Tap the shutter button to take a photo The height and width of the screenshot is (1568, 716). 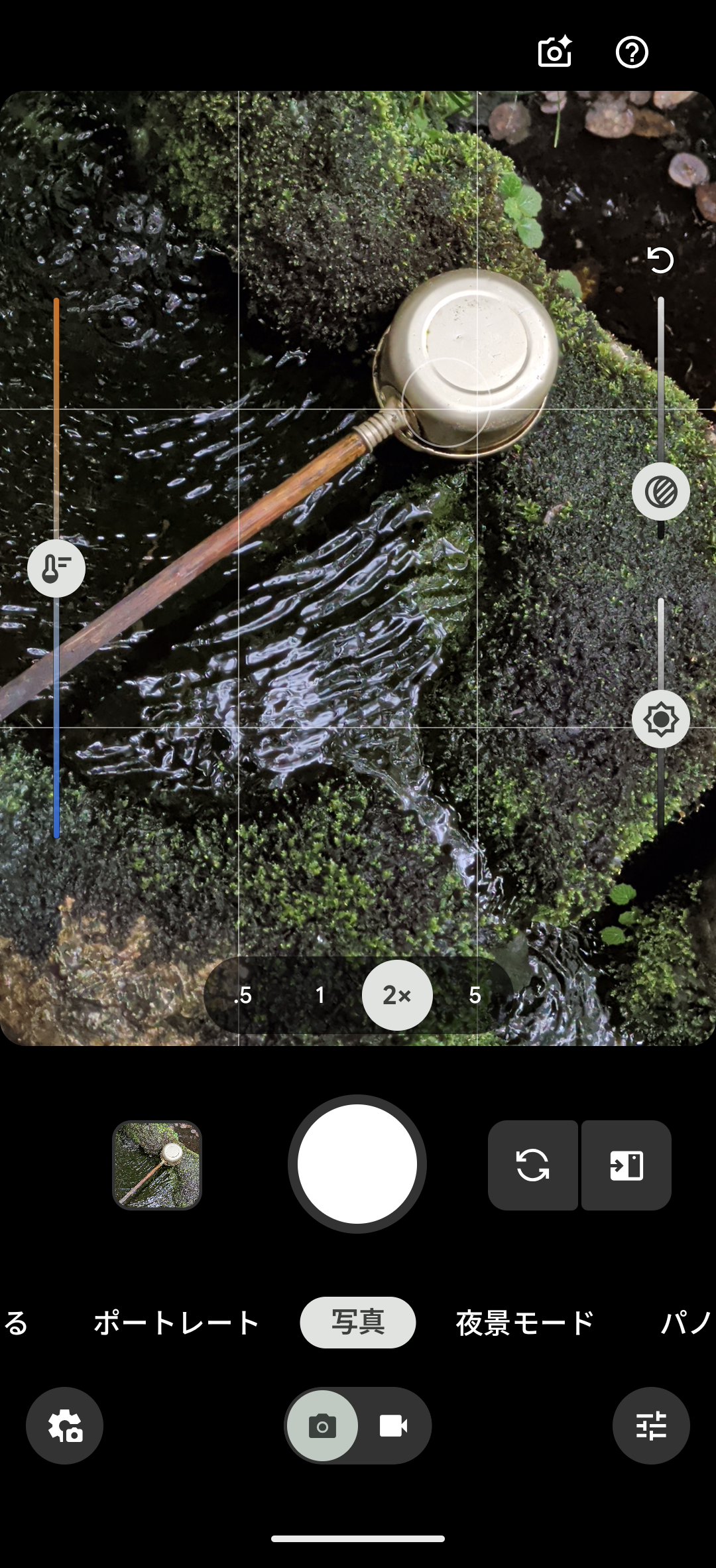(x=357, y=1164)
